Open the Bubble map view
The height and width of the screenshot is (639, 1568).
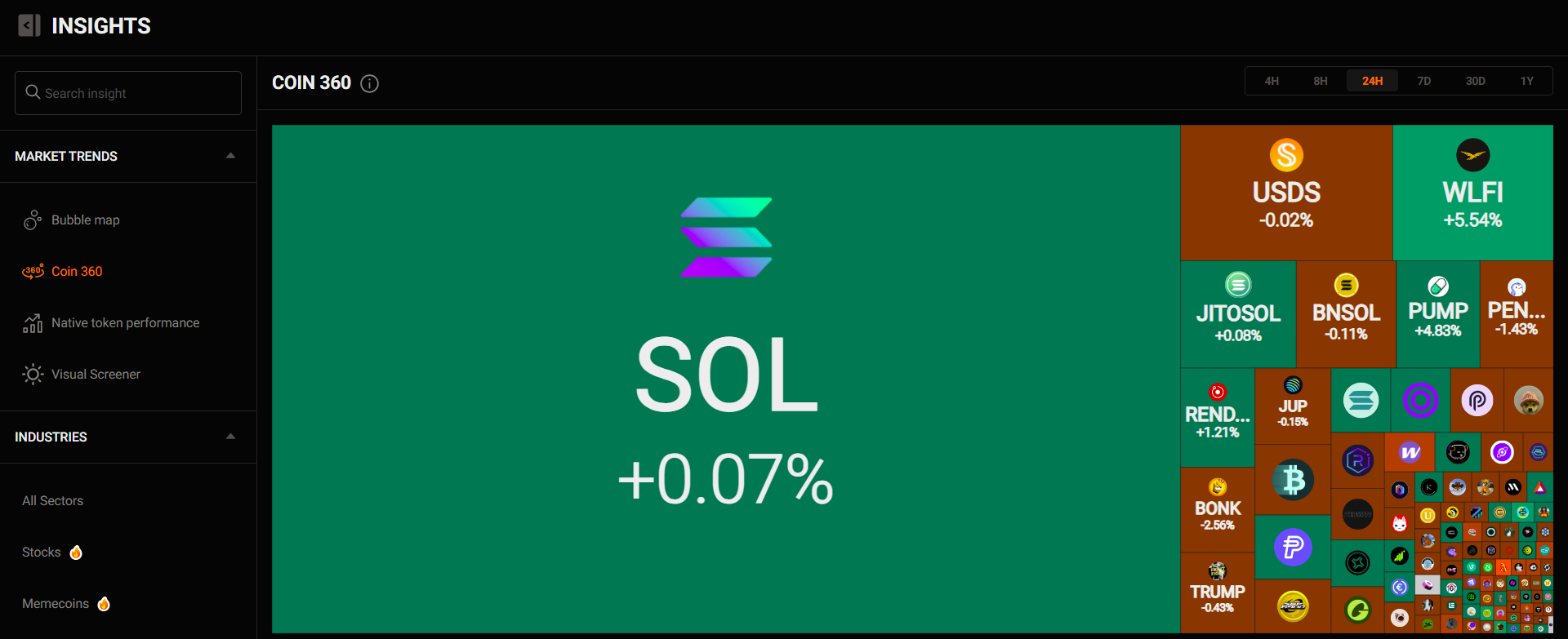point(85,220)
